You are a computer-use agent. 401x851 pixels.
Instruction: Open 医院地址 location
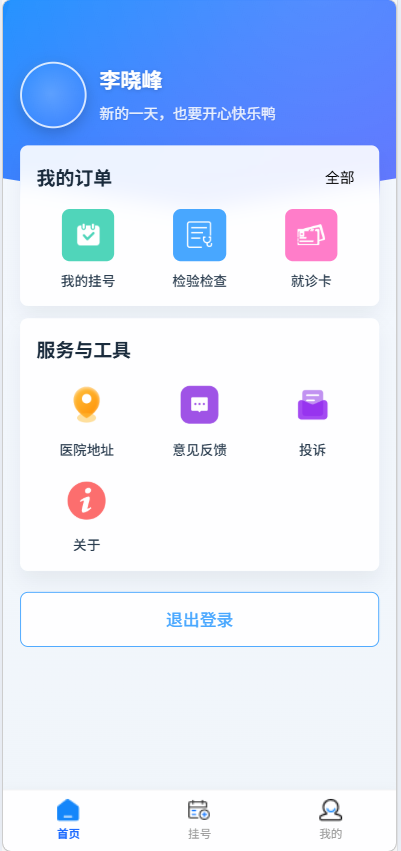click(x=87, y=422)
